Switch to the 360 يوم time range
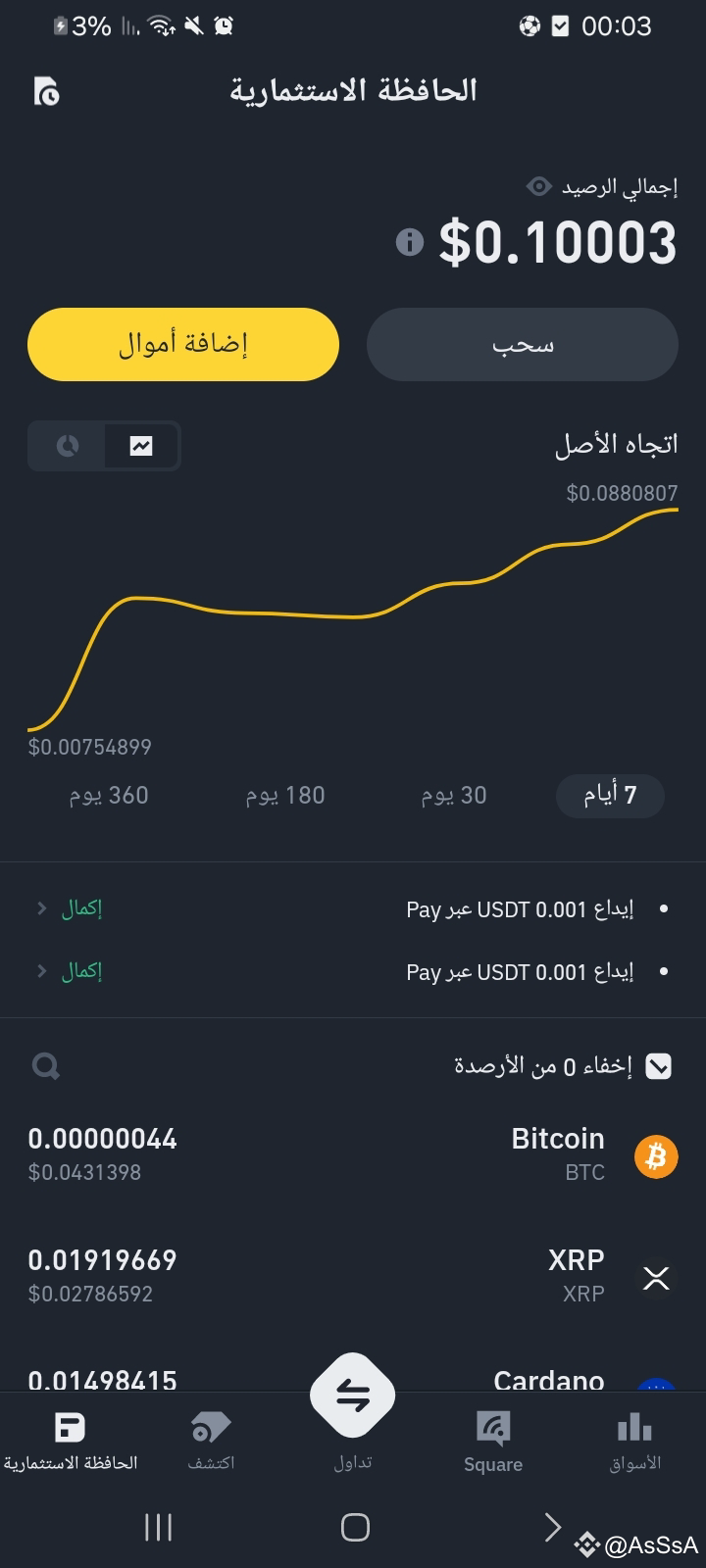The width and height of the screenshot is (706, 1568). [x=109, y=796]
